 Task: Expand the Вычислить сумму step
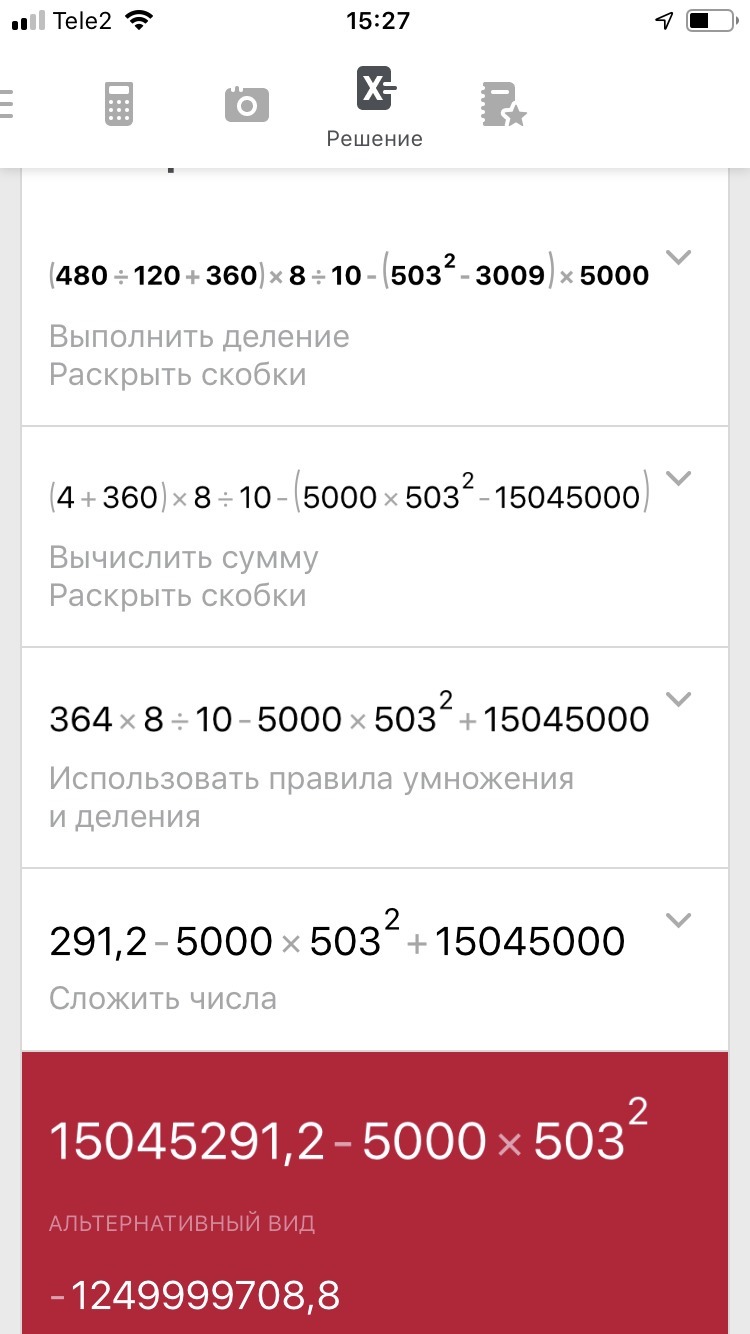coord(678,479)
